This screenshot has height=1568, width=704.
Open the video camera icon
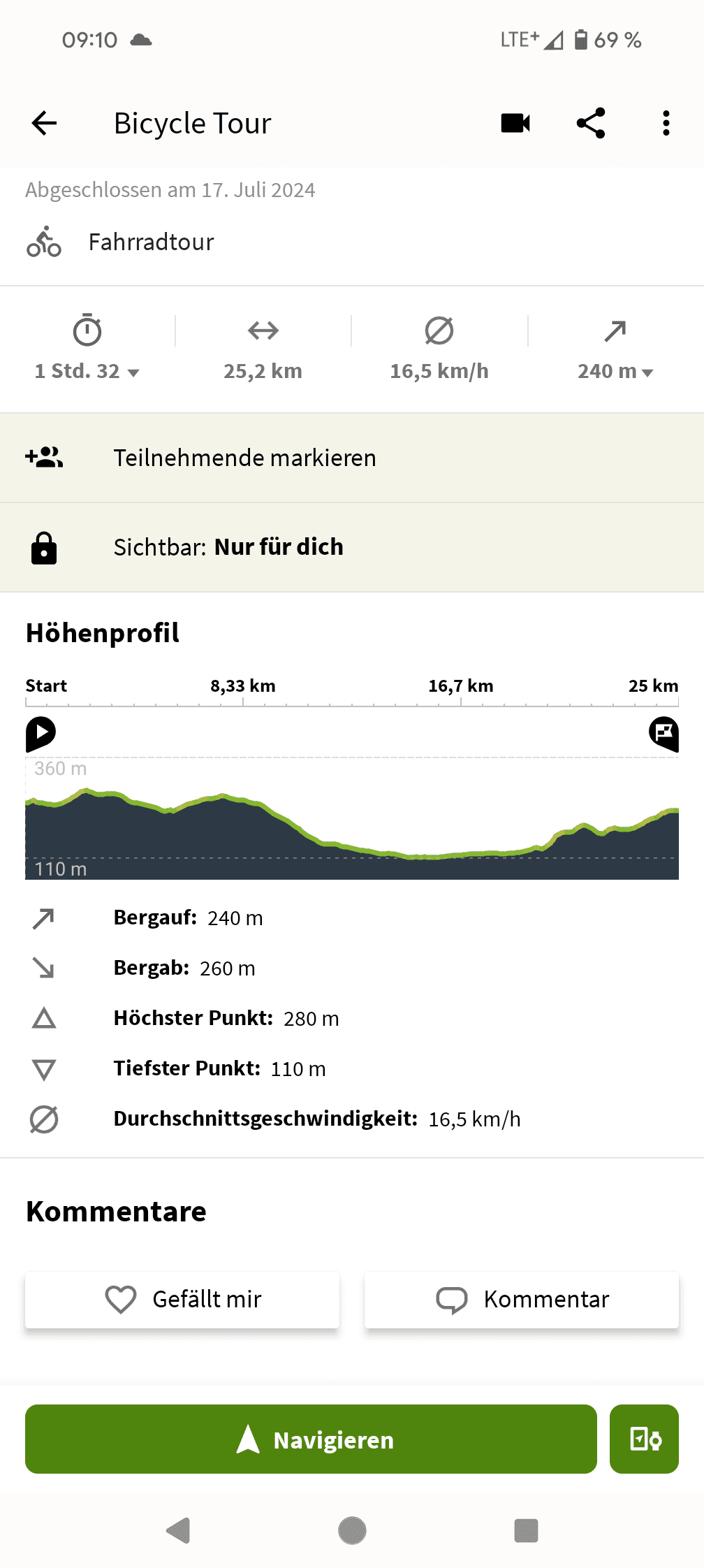click(x=515, y=123)
